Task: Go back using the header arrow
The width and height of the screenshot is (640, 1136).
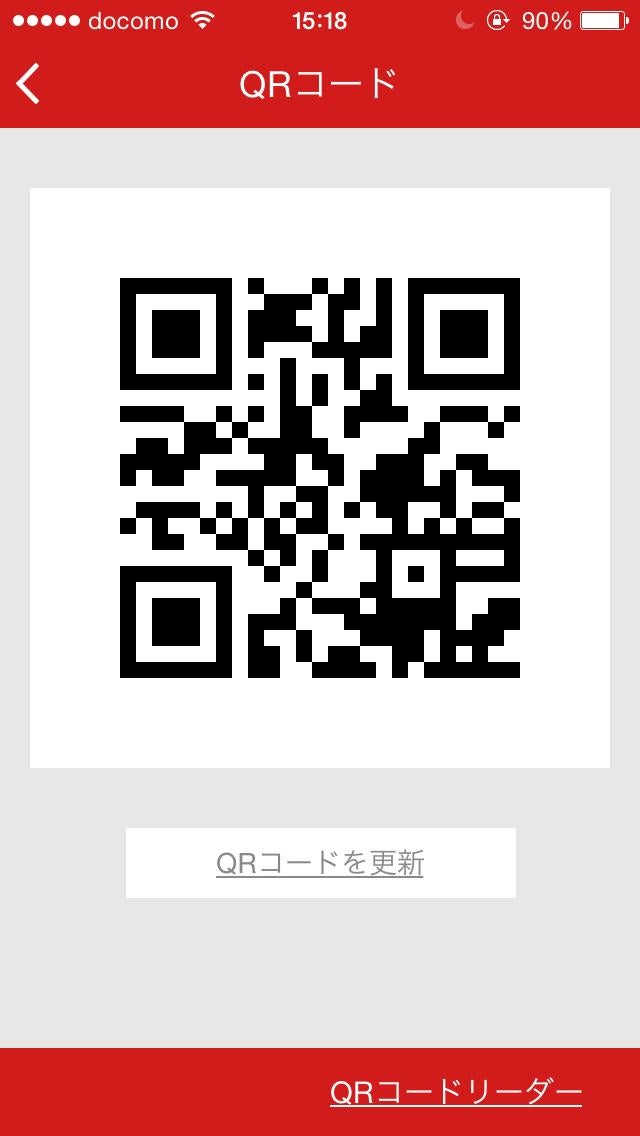Action: pos(29,84)
